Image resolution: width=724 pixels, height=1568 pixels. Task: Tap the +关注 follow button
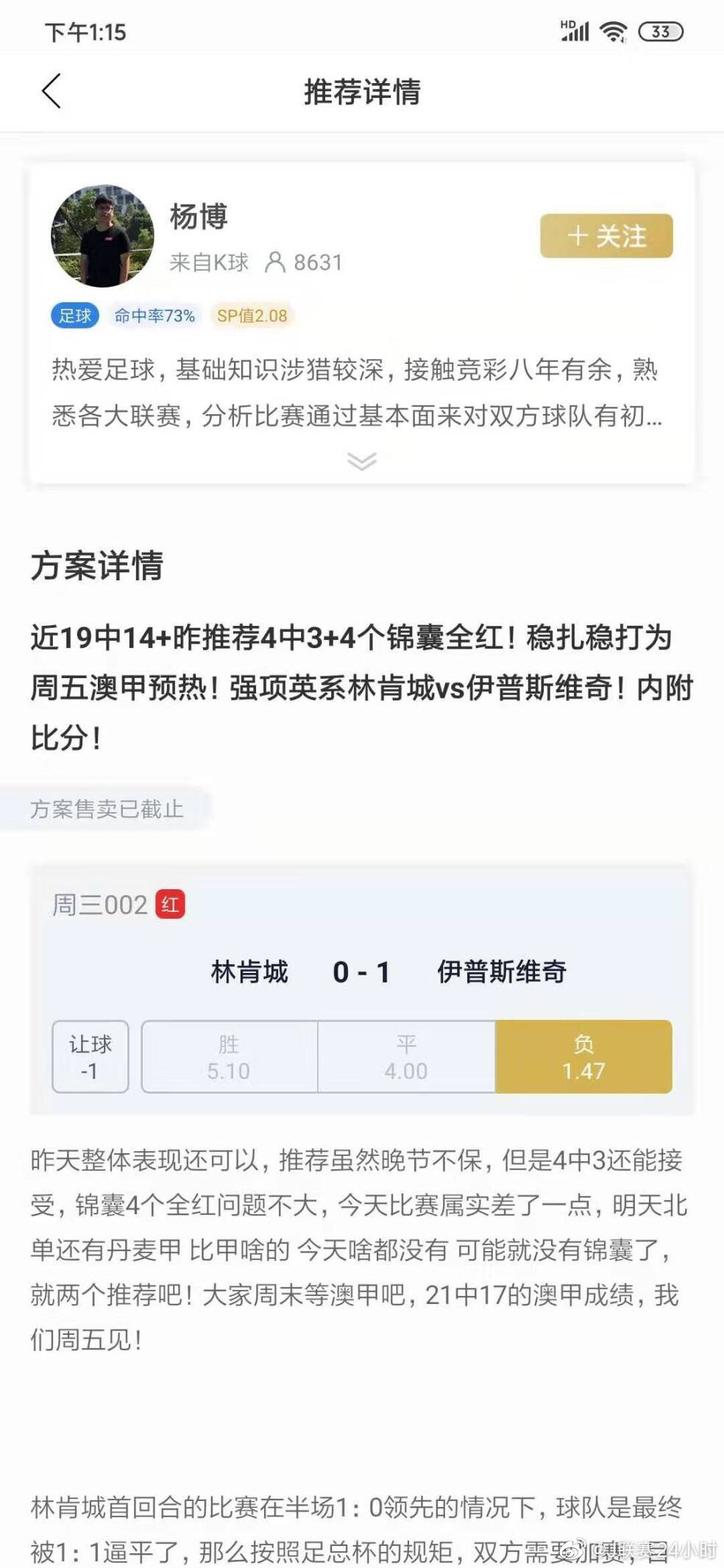[x=607, y=236]
